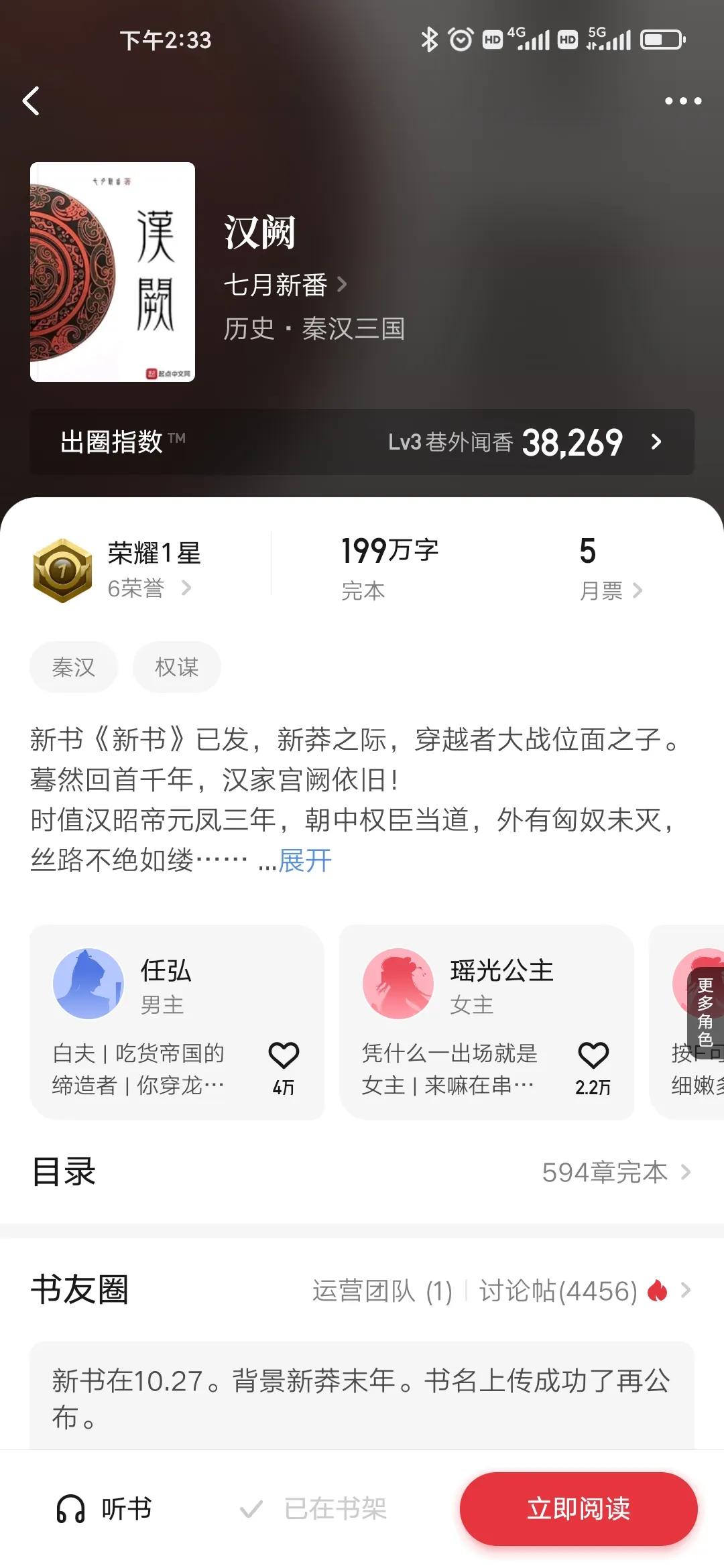Open 出圈指数 details via its arrow

point(656,442)
